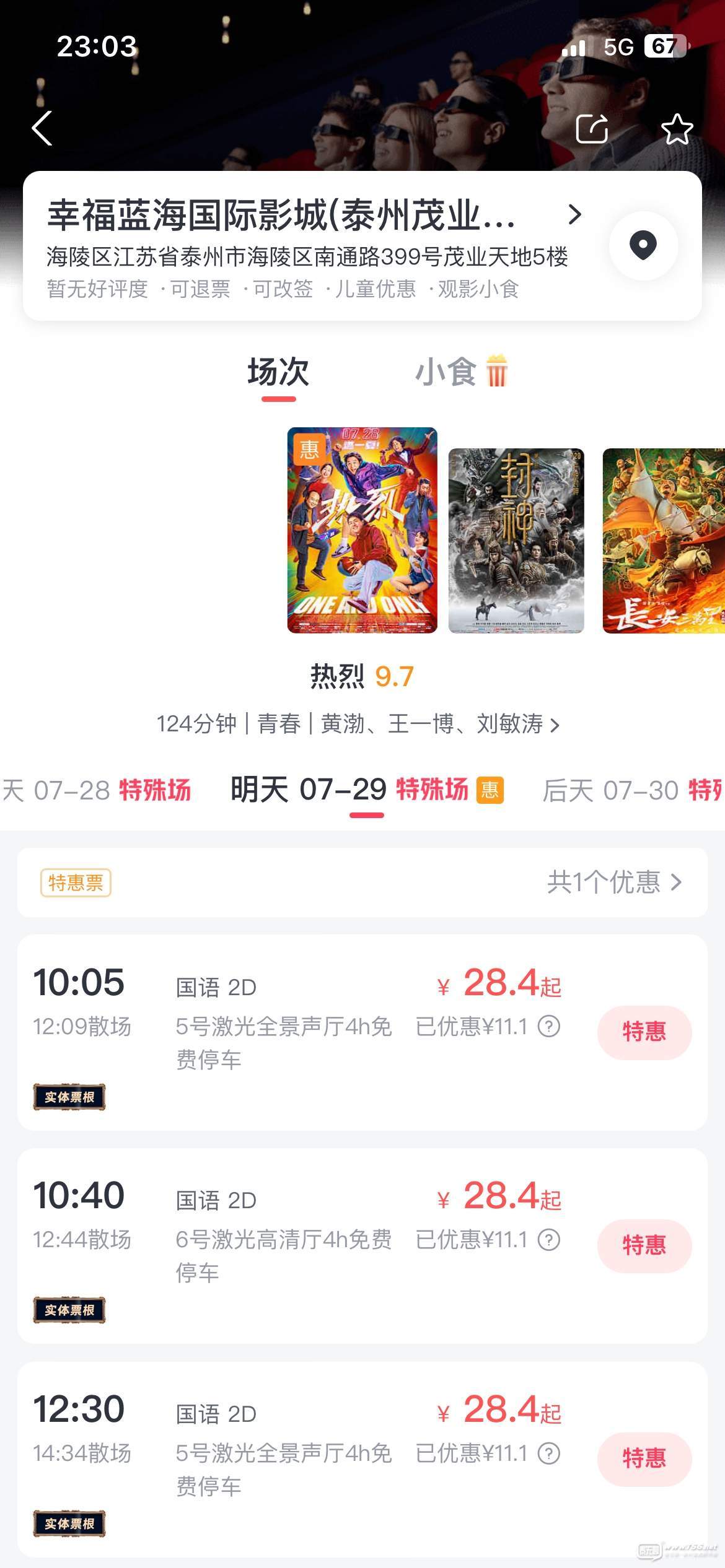Share this cinema page
The width and height of the screenshot is (725, 1568).
[591, 129]
